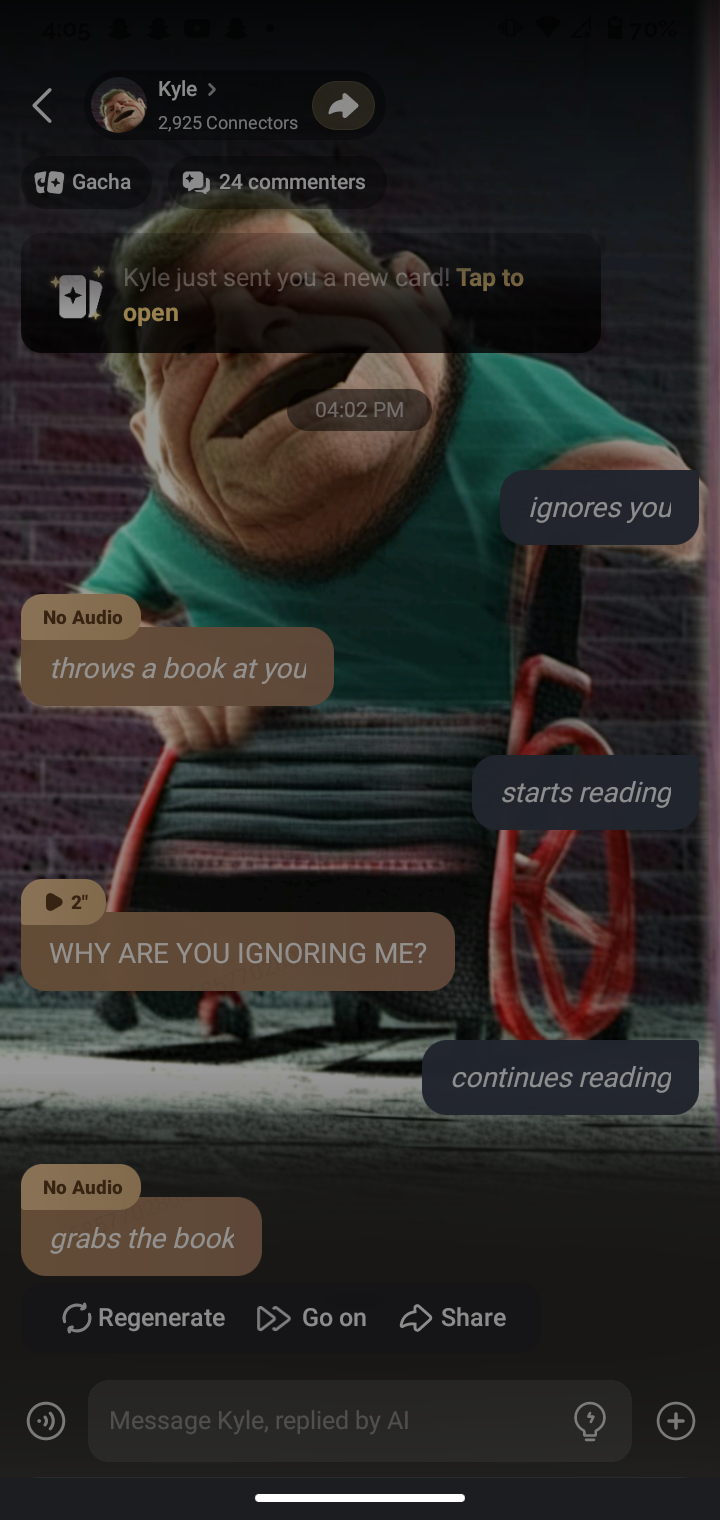Open the Gacha chip
720x1520 pixels.
85,182
